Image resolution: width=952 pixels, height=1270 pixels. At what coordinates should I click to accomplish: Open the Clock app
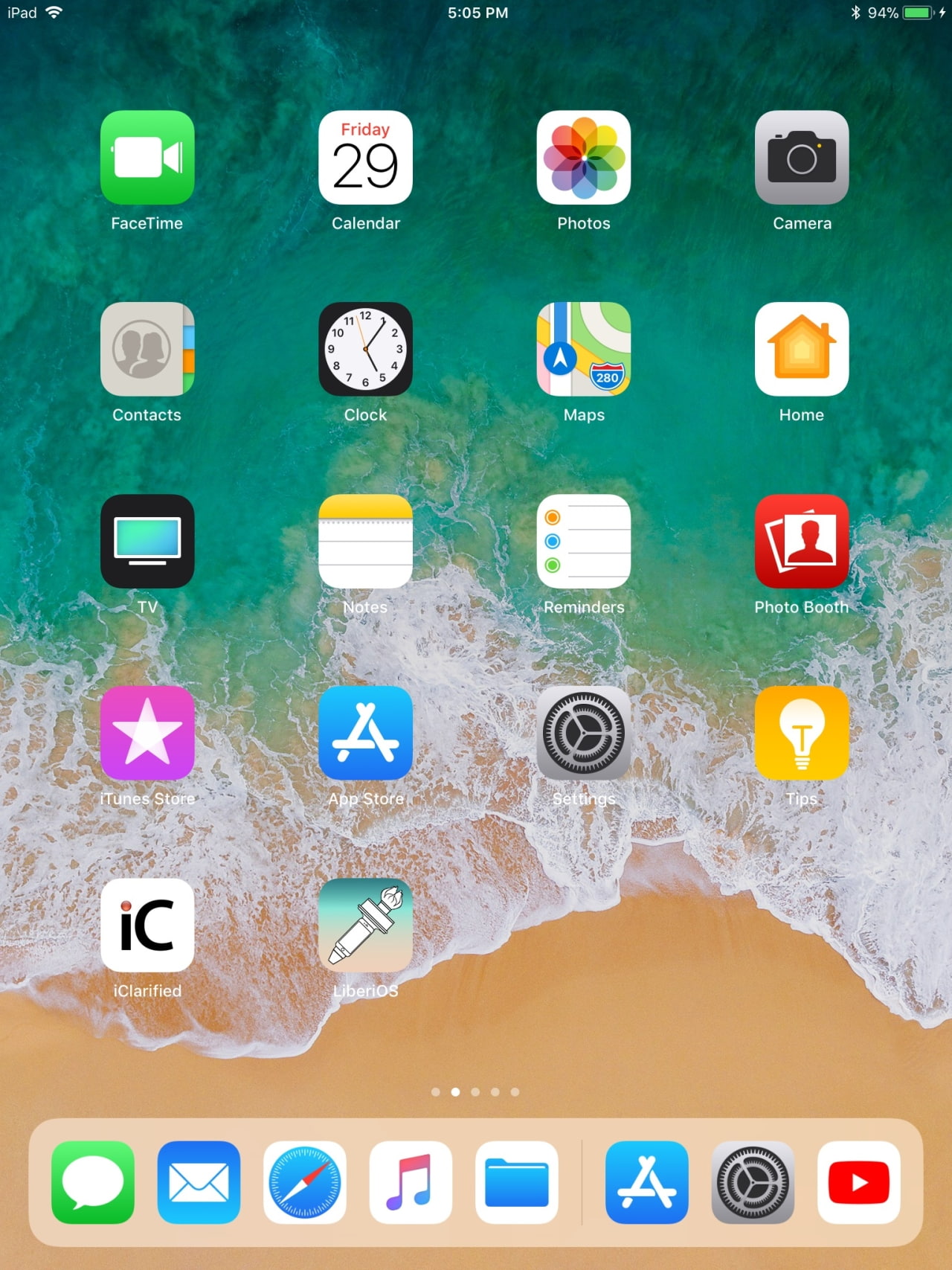point(365,349)
